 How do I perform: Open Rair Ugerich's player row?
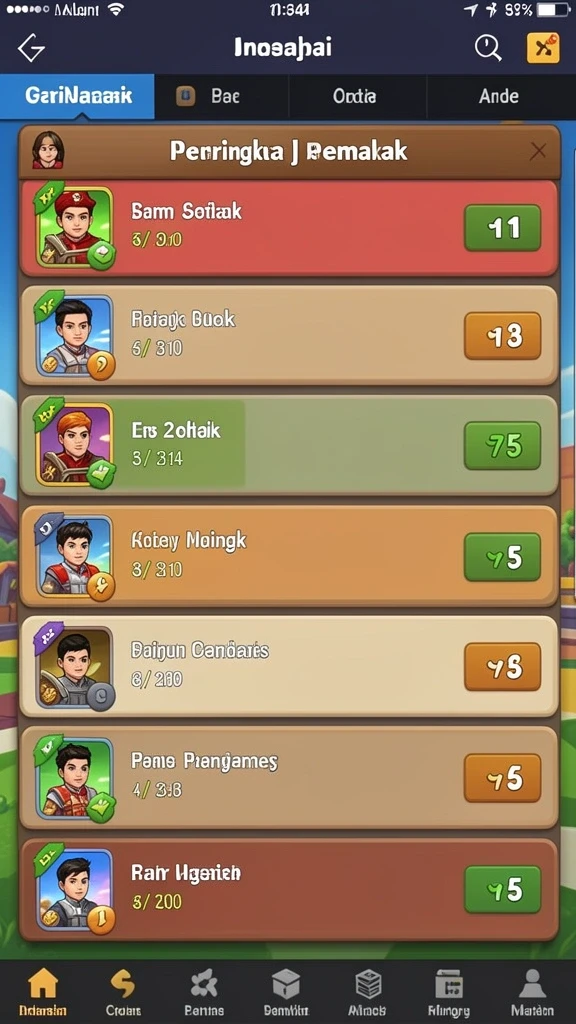289,889
